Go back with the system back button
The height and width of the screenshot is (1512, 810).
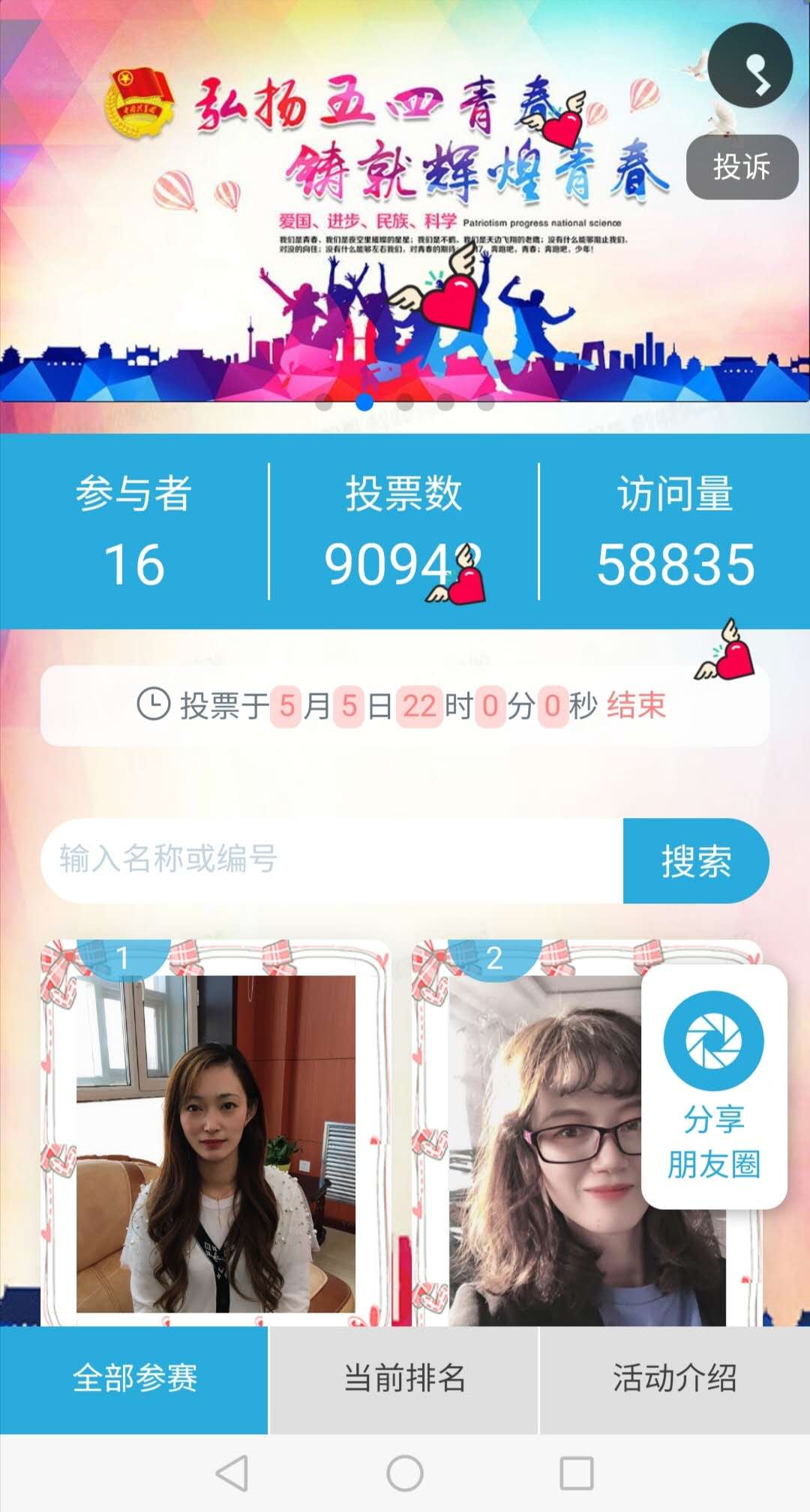tap(232, 1474)
